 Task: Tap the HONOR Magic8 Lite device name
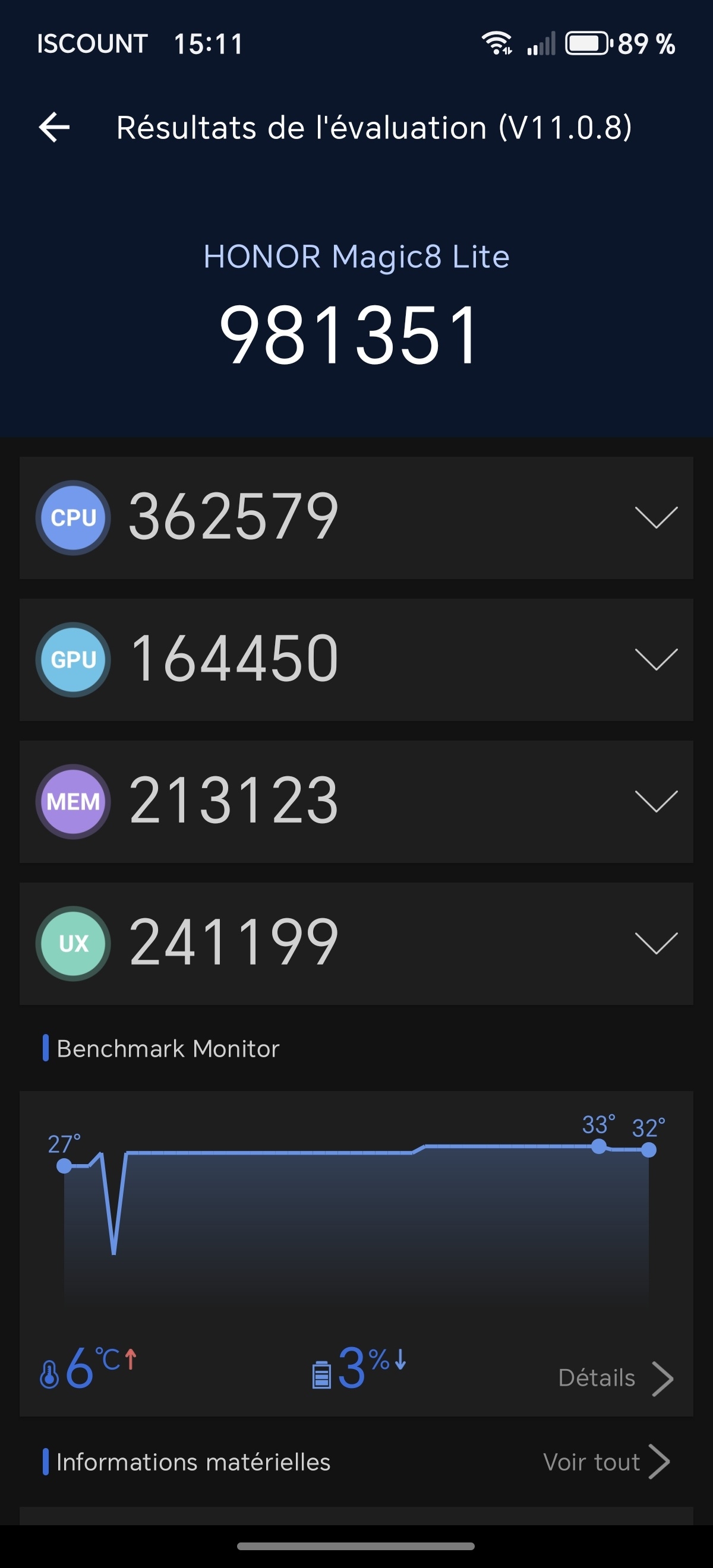(356, 257)
